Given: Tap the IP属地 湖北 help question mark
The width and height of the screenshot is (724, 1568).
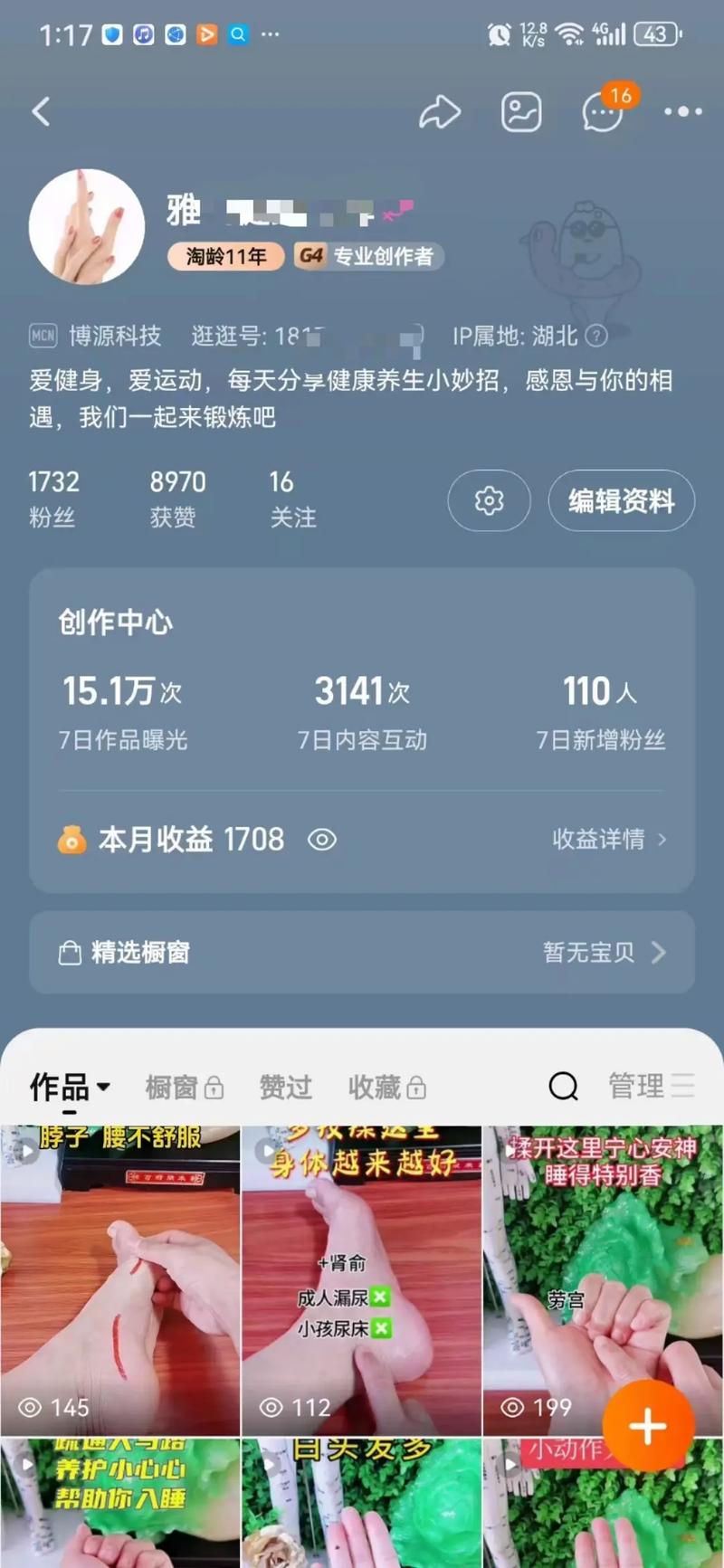Looking at the screenshot, I should (595, 337).
